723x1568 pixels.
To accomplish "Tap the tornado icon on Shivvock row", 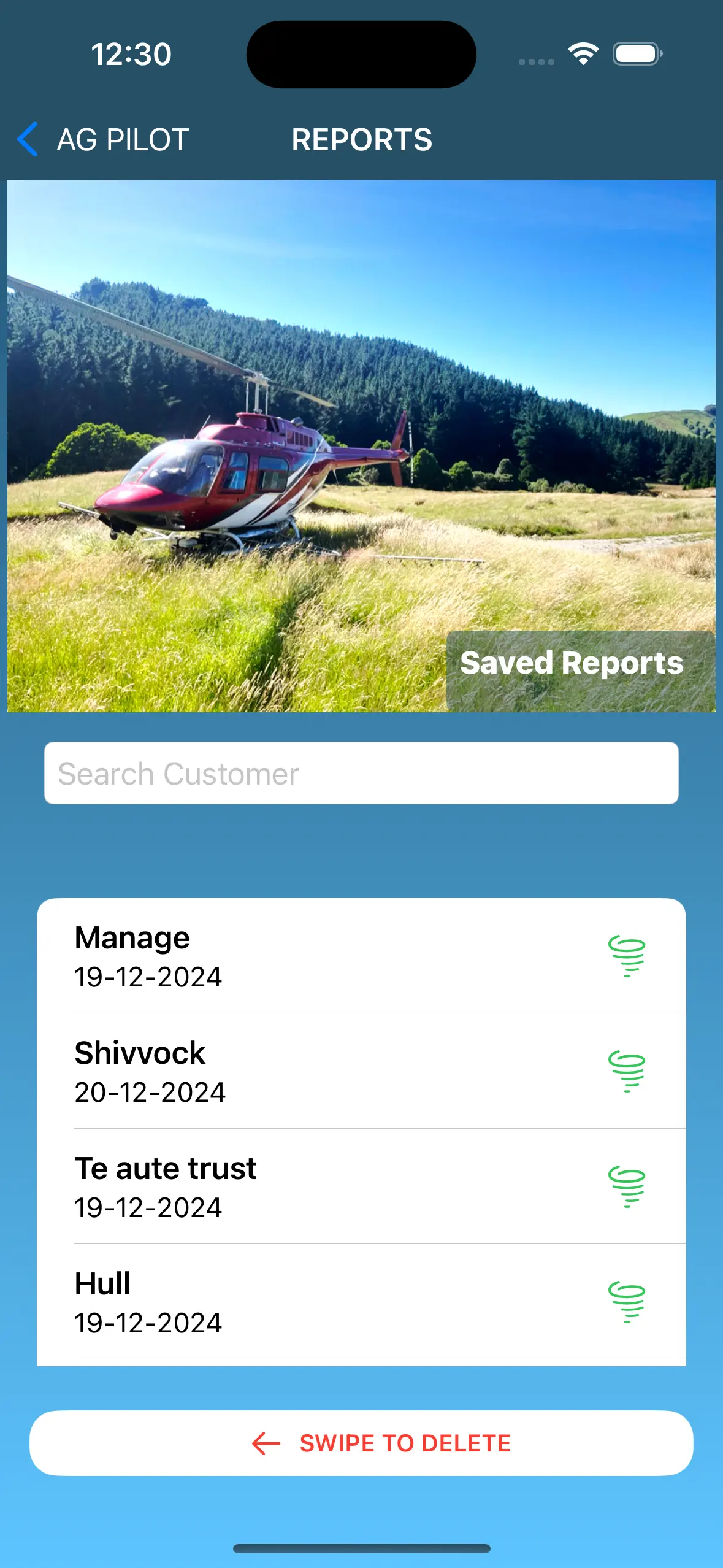I will [x=626, y=1071].
